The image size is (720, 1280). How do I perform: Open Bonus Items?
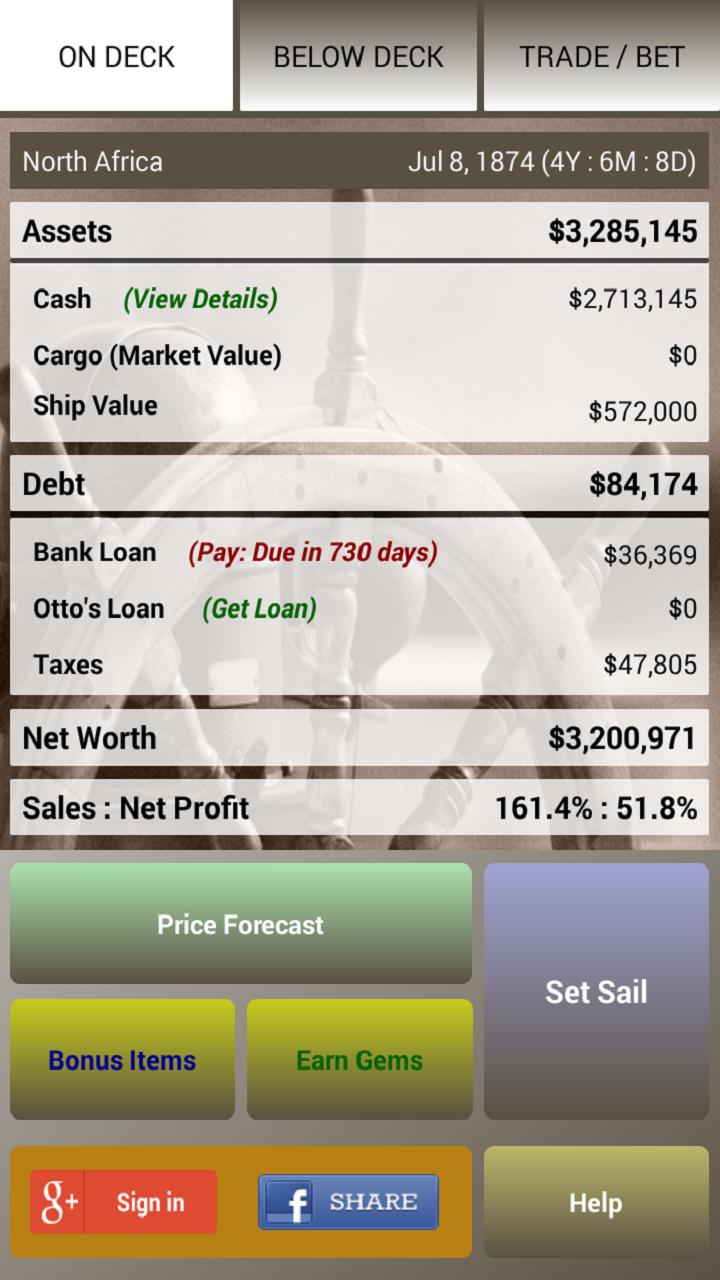(122, 1060)
